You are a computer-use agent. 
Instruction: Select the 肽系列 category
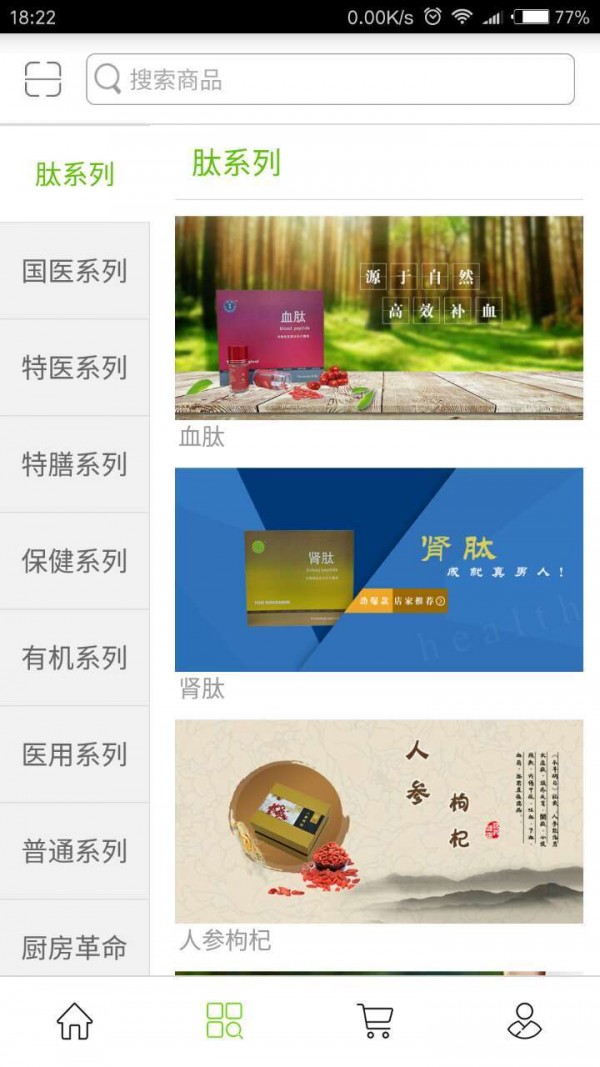coord(75,174)
